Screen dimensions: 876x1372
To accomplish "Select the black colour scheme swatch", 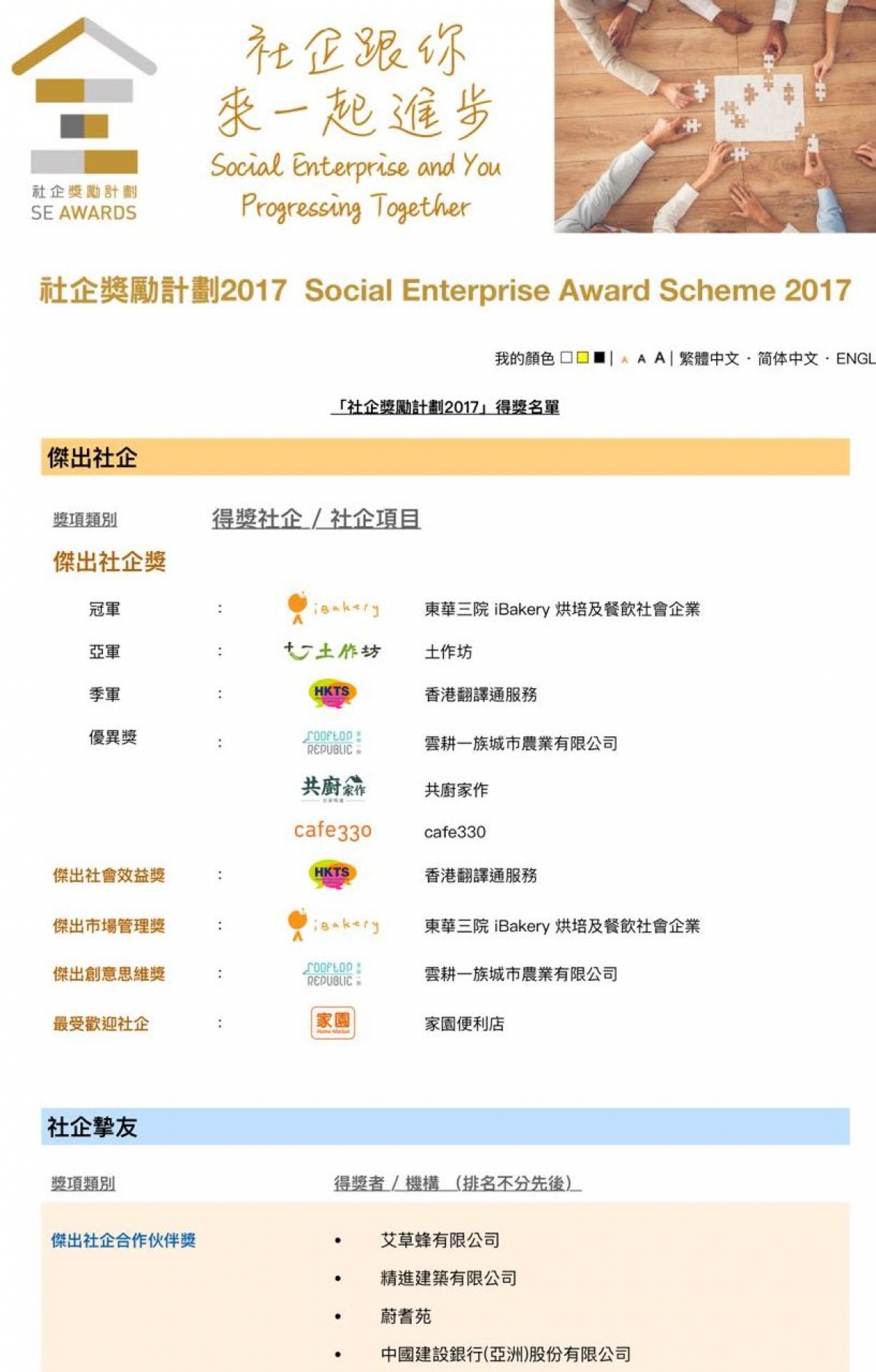I will click(x=599, y=358).
